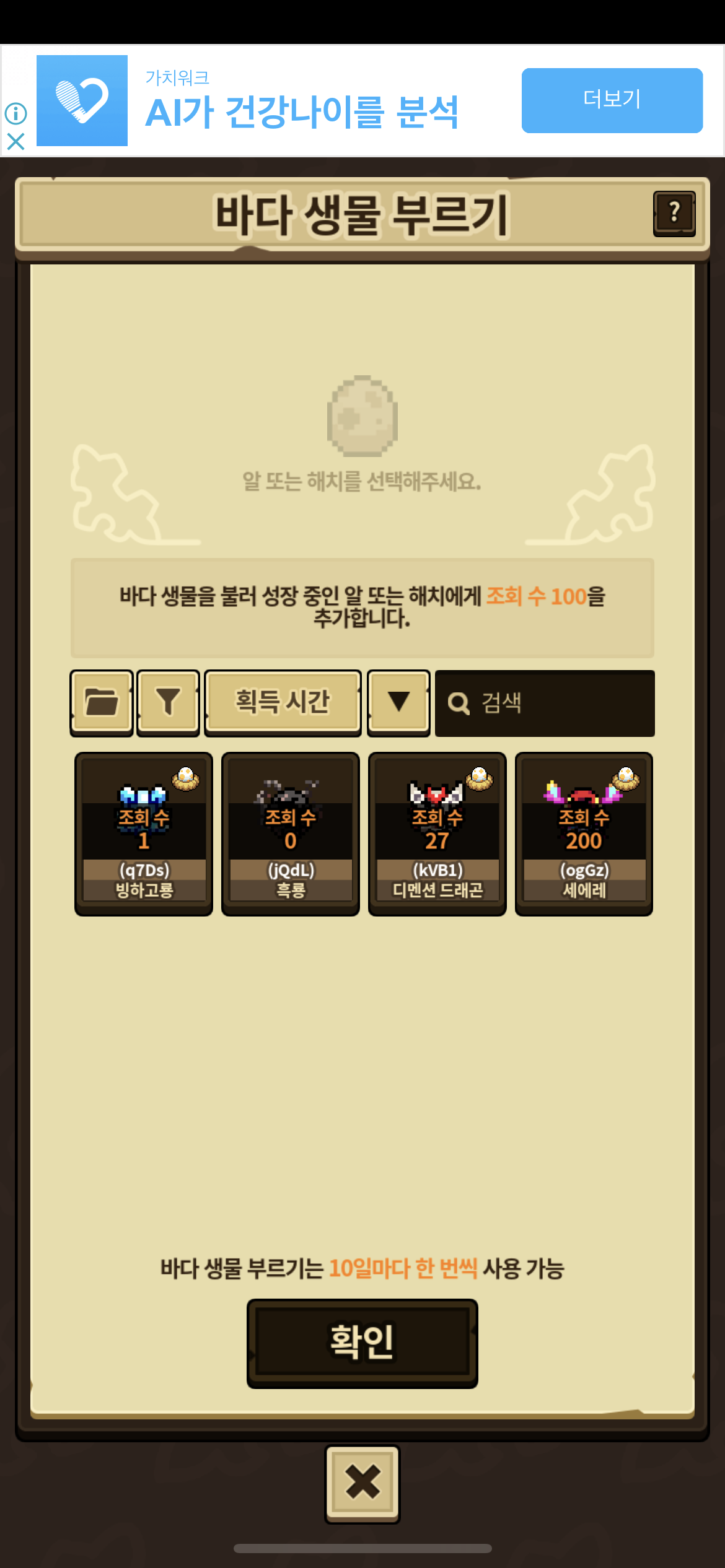Tap 더보기 on the ad banner
This screenshot has height=1568, width=725.
[x=612, y=100]
